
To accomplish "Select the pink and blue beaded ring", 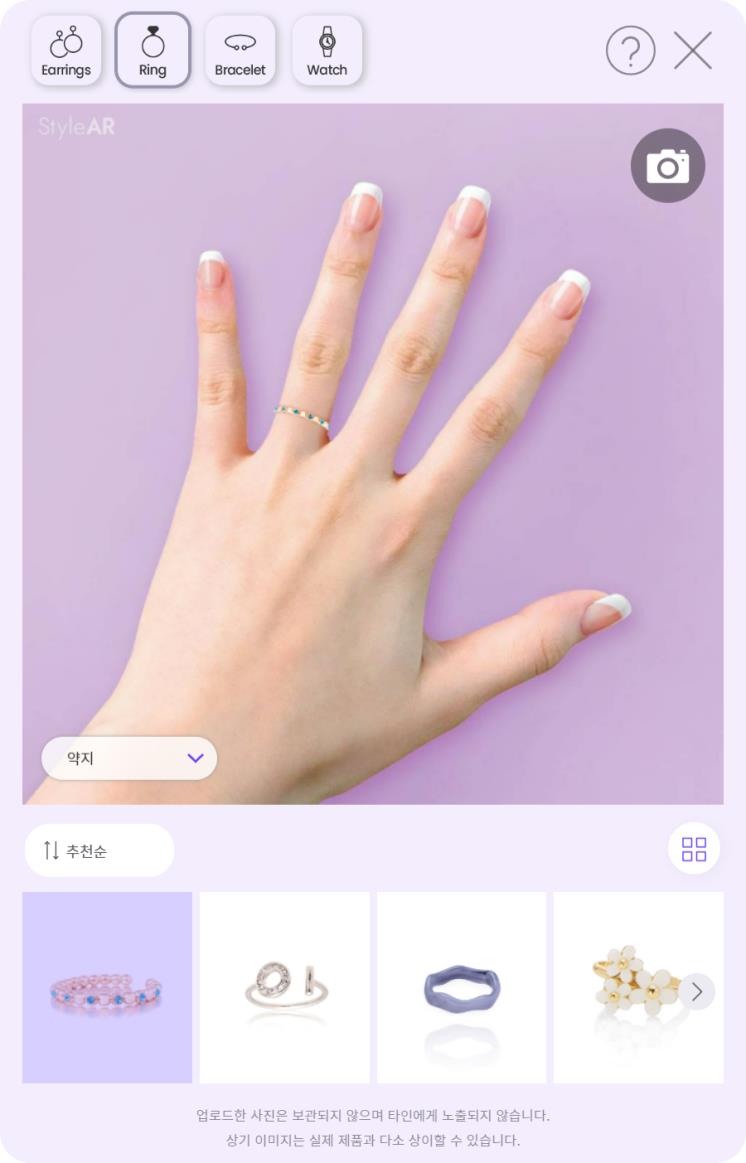I will (x=107, y=987).
